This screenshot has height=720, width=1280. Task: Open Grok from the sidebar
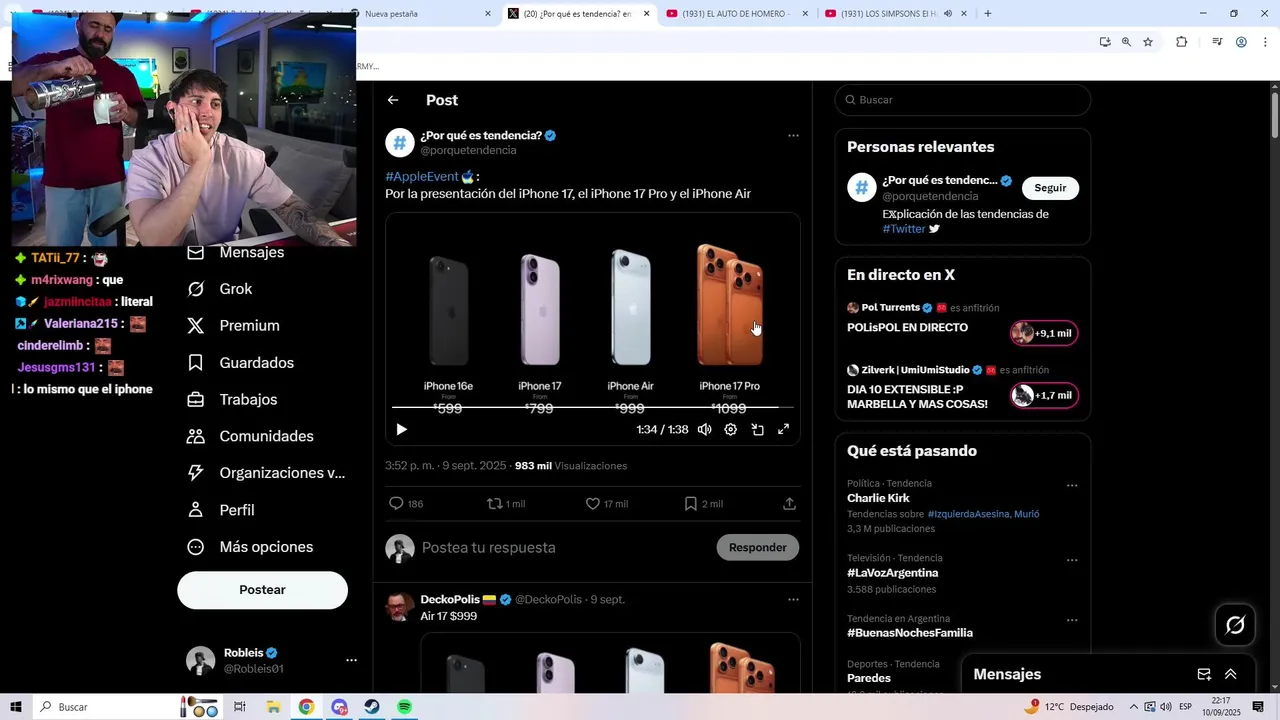click(x=235, y=289)
